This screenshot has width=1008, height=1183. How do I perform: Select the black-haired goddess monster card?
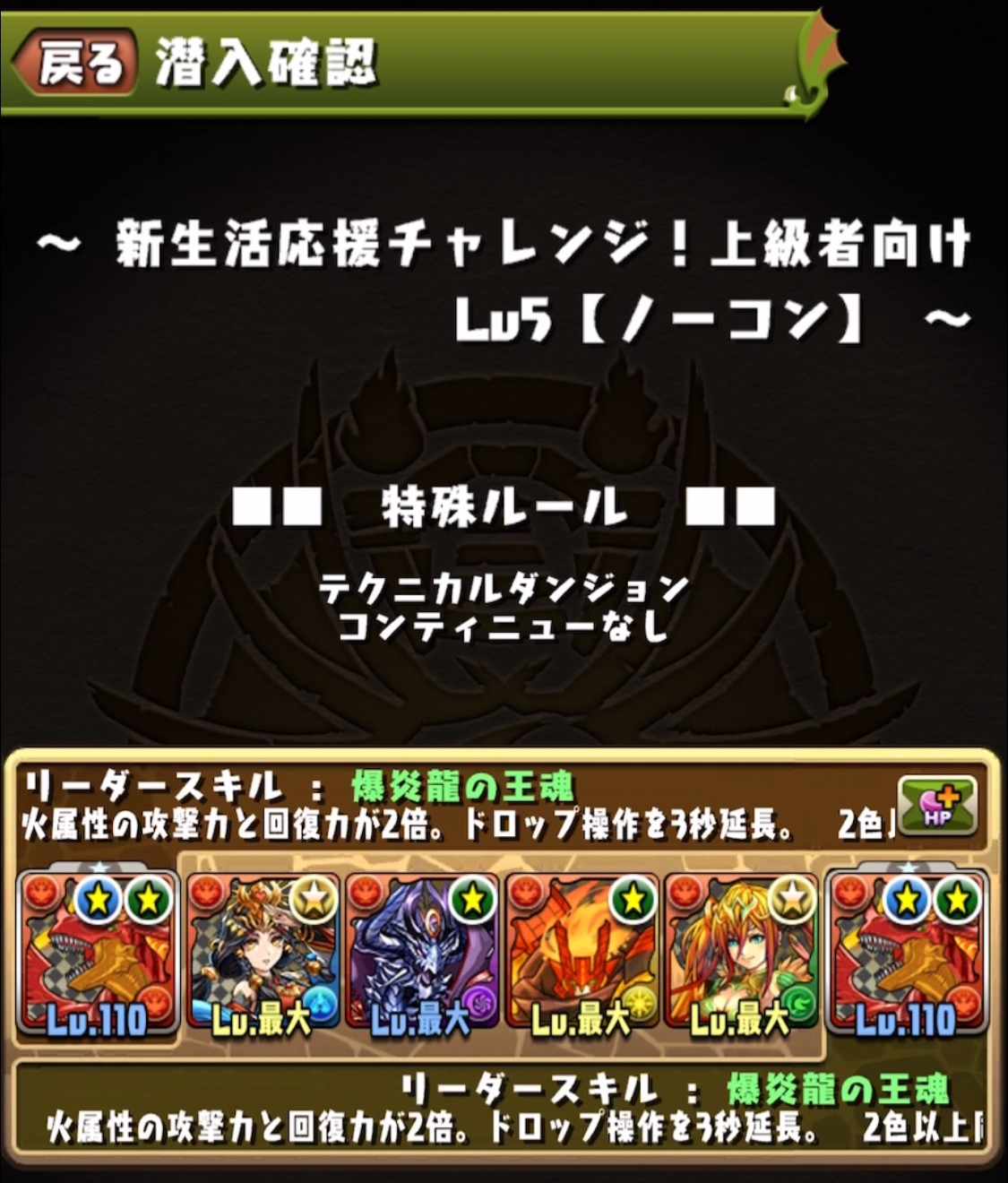coord(263,952)
